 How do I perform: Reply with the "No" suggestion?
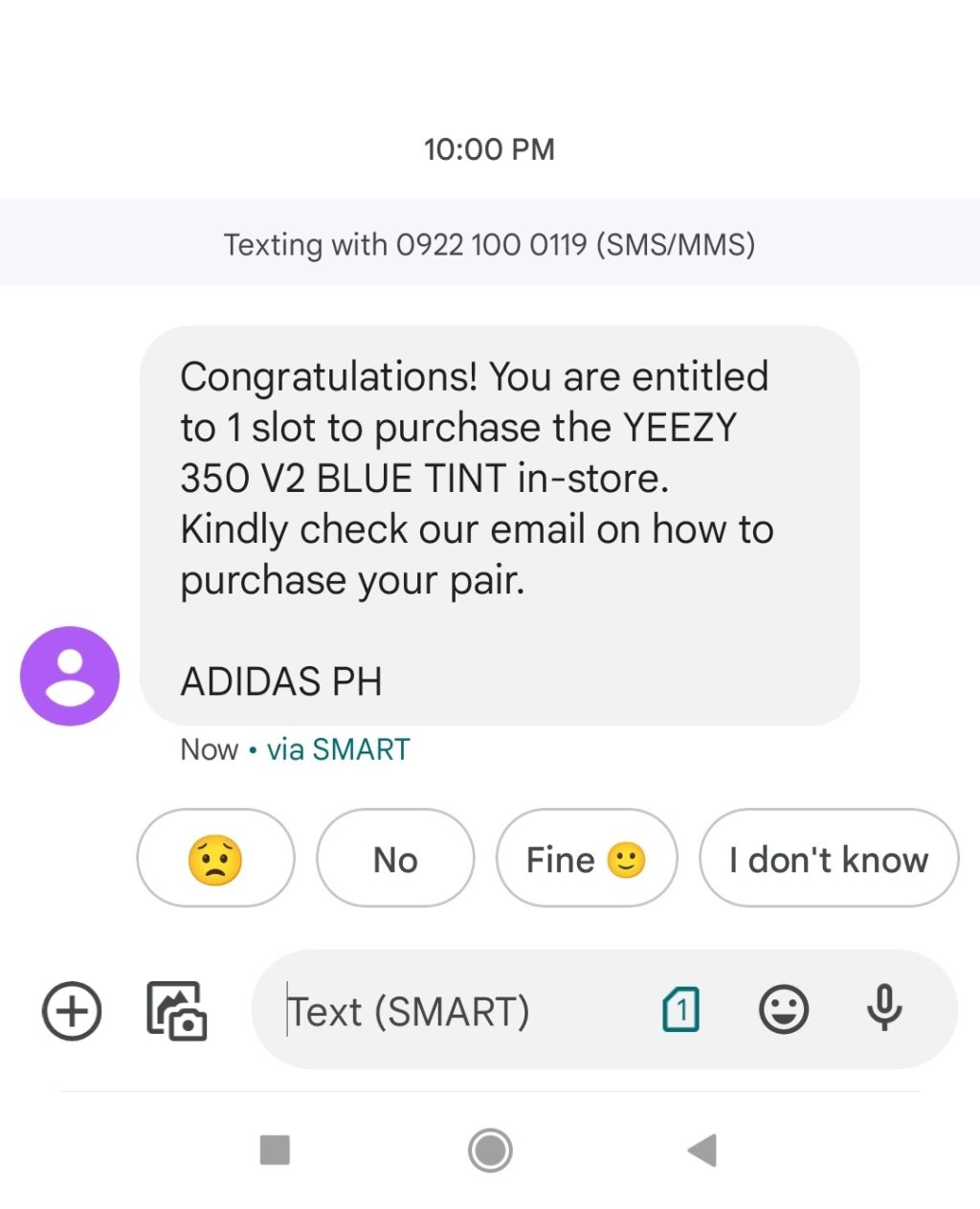click(395, 859)
